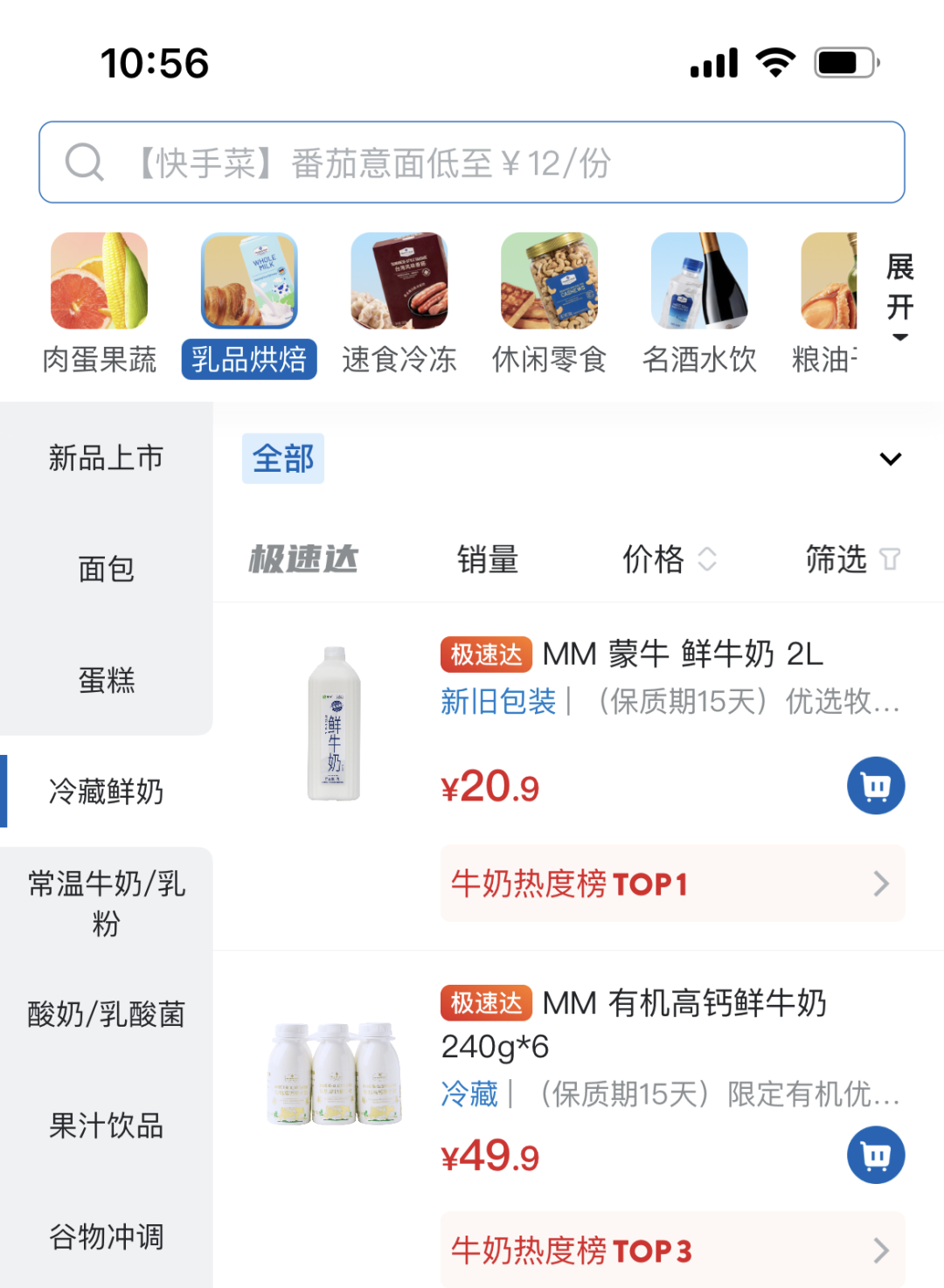This screenshot has width=944, height=1288.
Task: Open 酸奶/乳酸菌 subcategory
Action: click(106, 1014)
